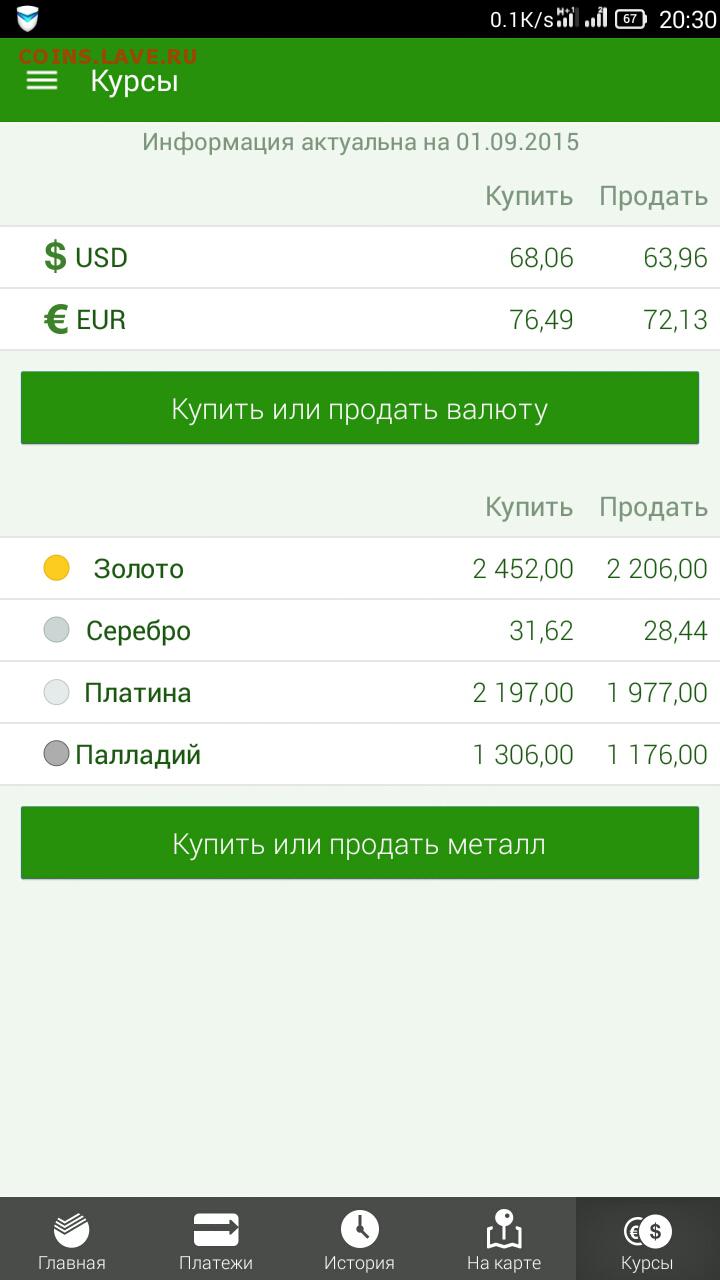The image size is (720, 1280).
Task: Open the На карте tab
Action: [504, 1239]
